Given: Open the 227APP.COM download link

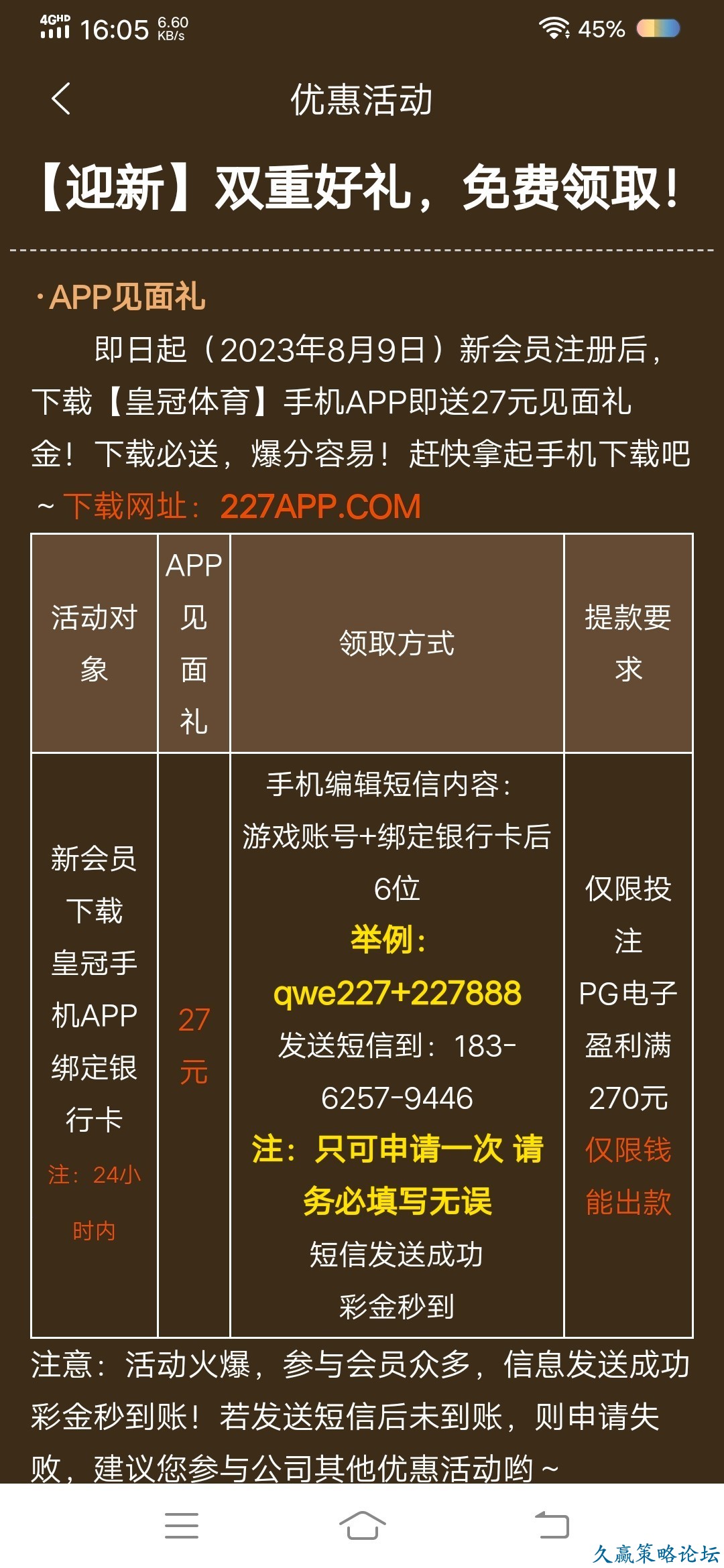Looking at the screenshot, I should 320,507.
